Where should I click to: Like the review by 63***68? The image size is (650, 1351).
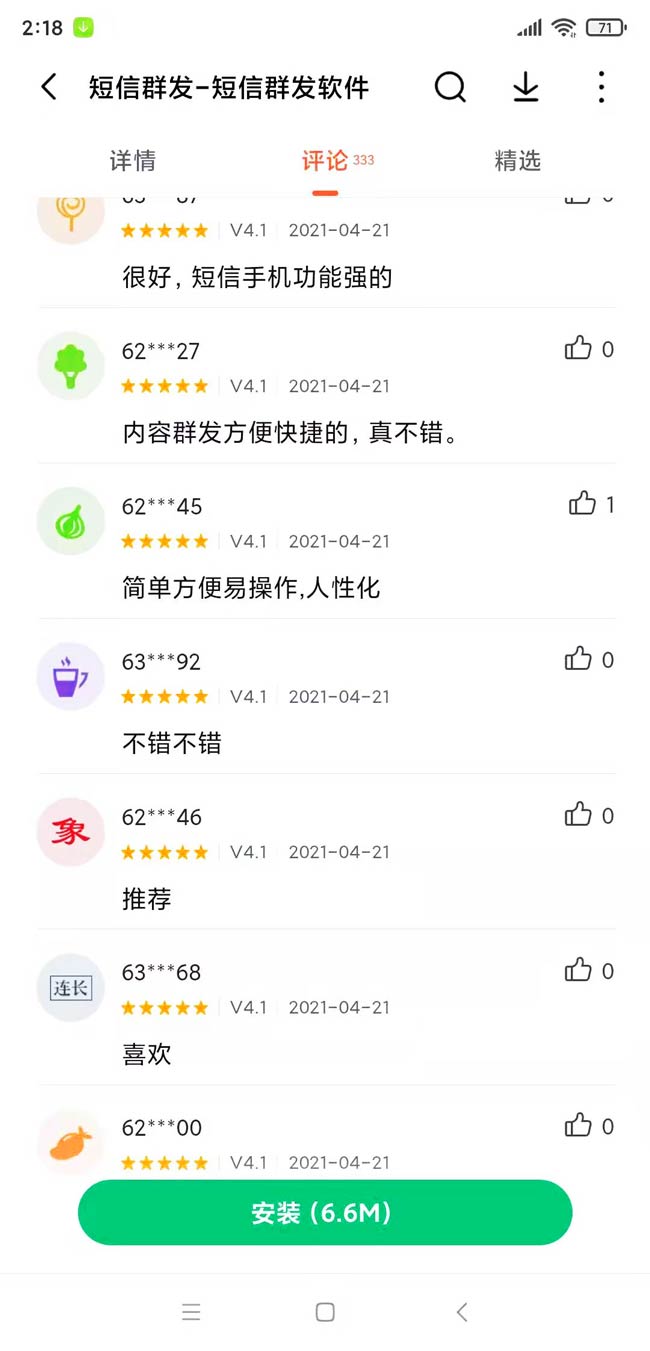click(578, 970)
